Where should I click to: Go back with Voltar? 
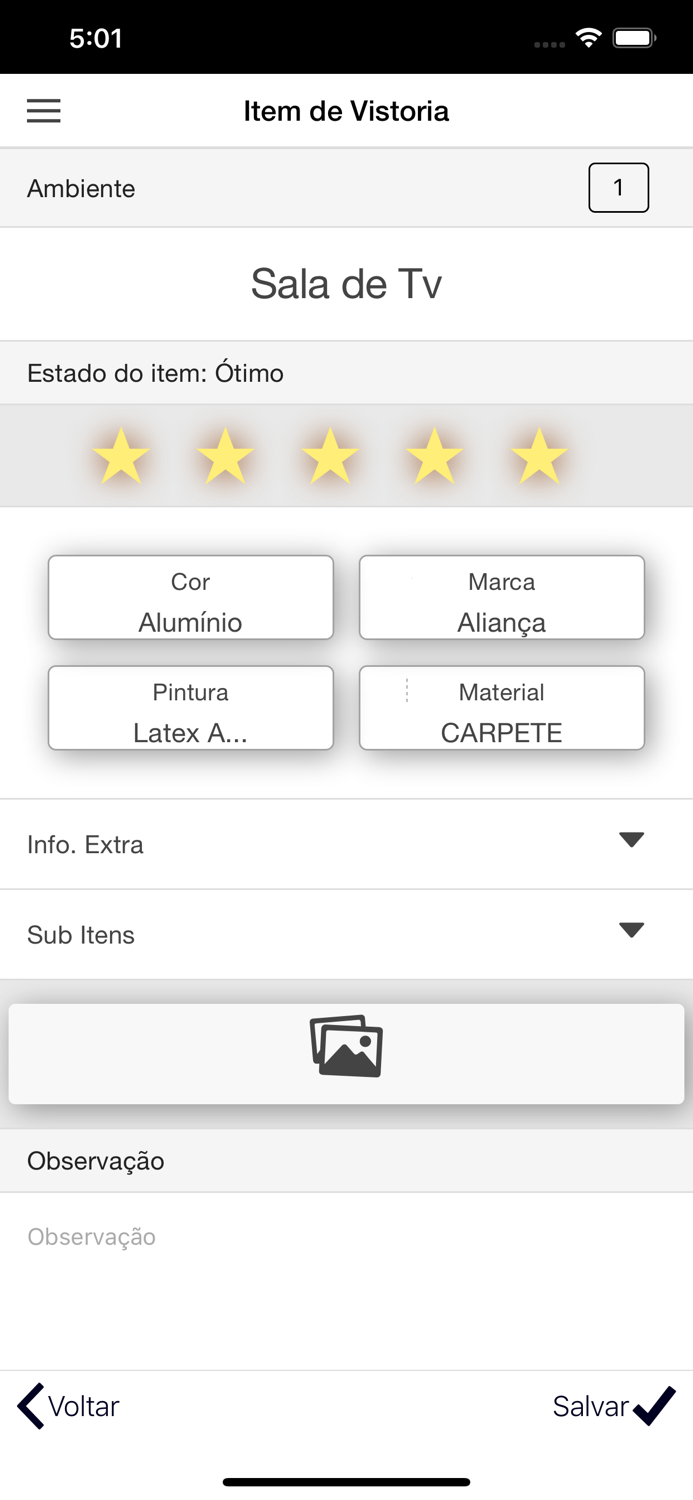[x=68, y=1406]
